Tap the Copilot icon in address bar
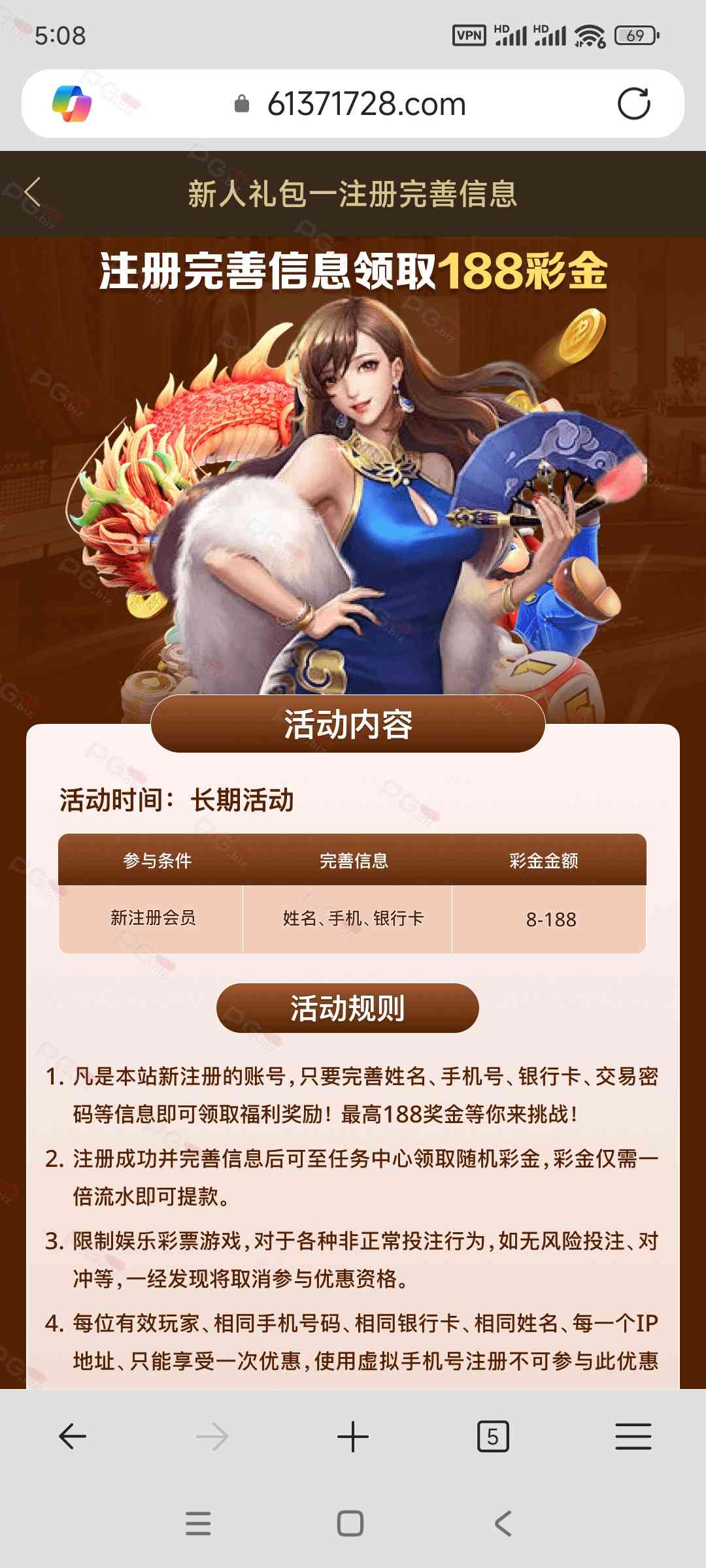The width and height of the screenshot is (706, 1568). [x=72, y=104]
